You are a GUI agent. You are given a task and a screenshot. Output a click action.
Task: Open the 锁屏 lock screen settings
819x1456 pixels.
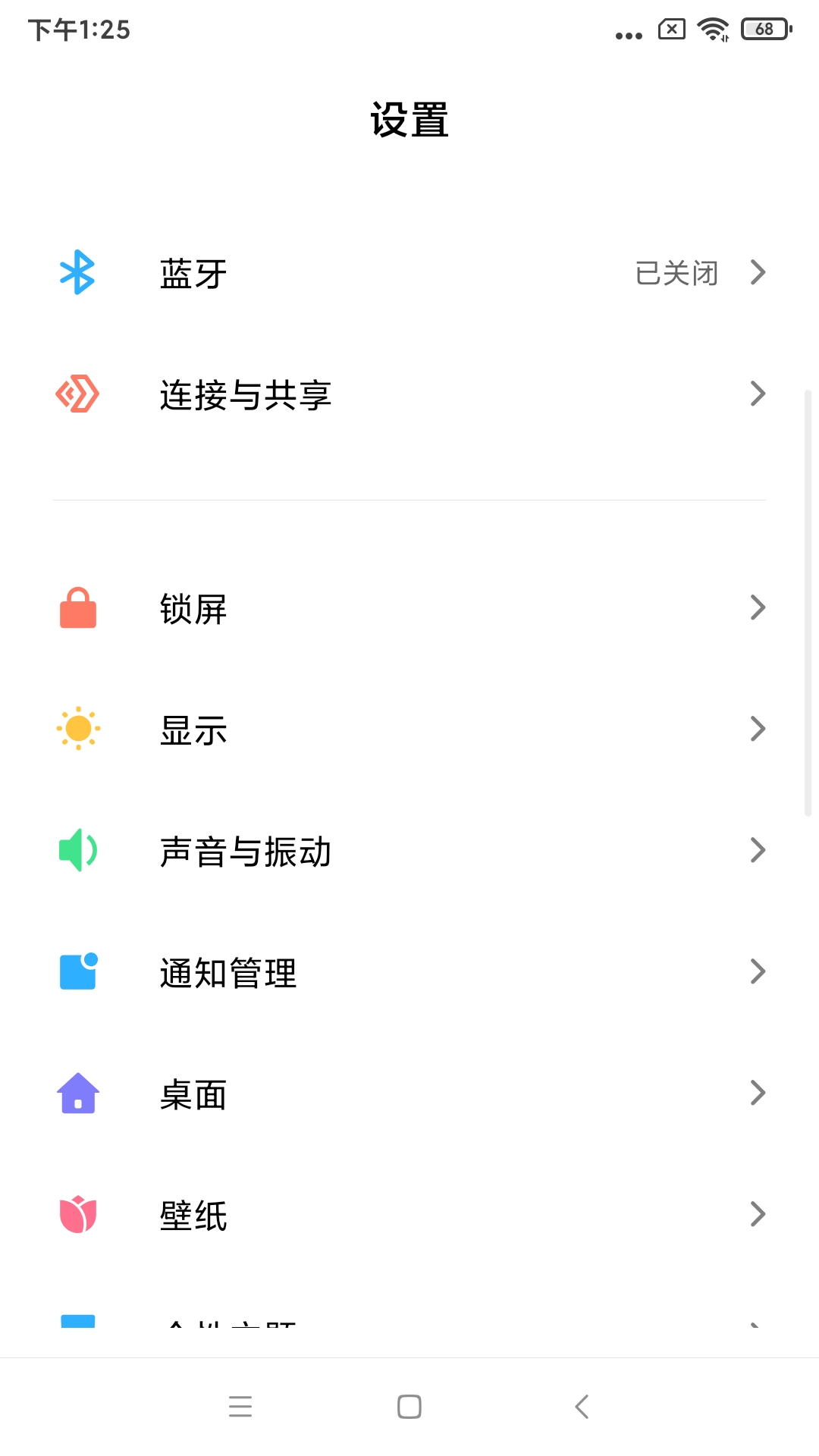click(409, 608)
